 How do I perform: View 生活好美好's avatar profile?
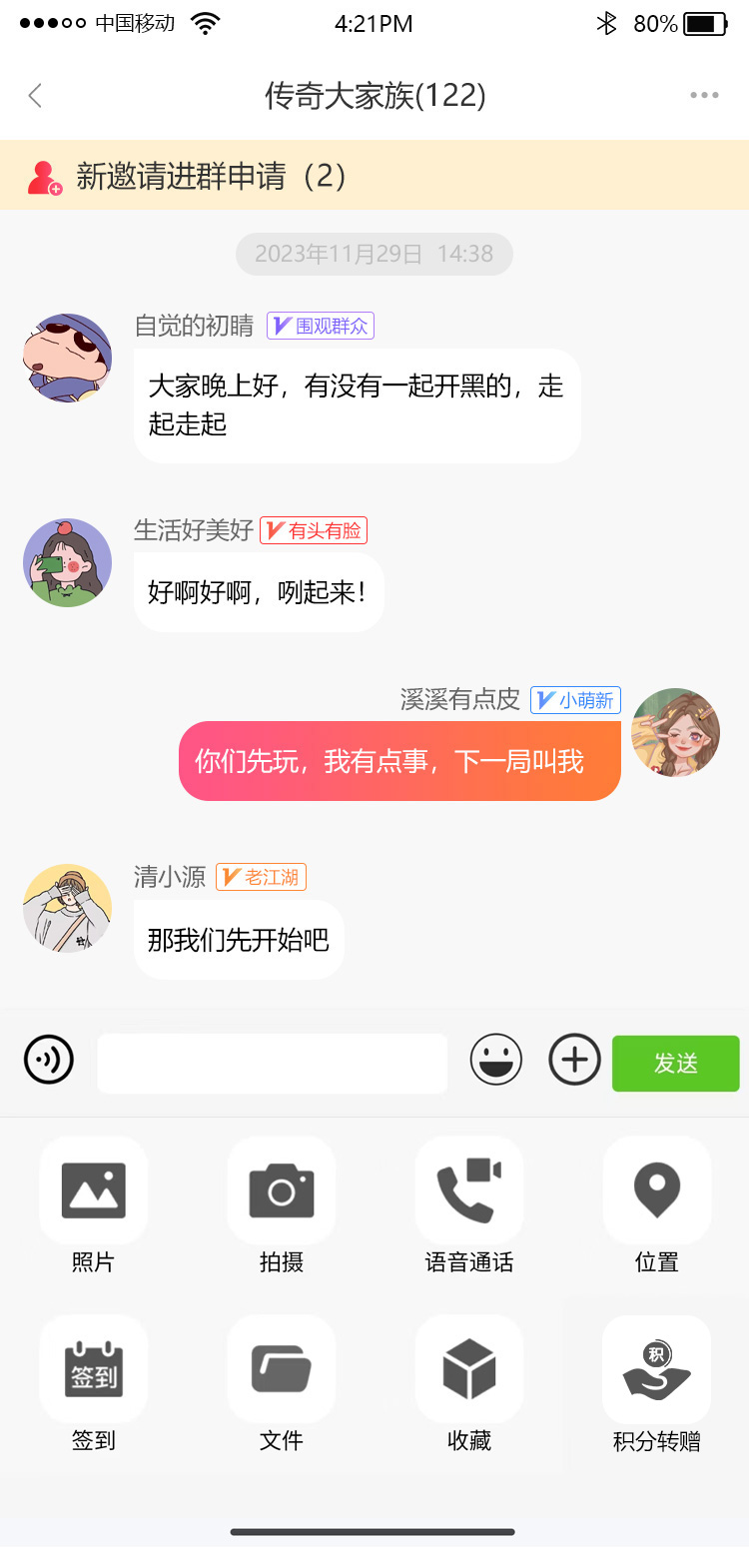click(x=68, y=562)
